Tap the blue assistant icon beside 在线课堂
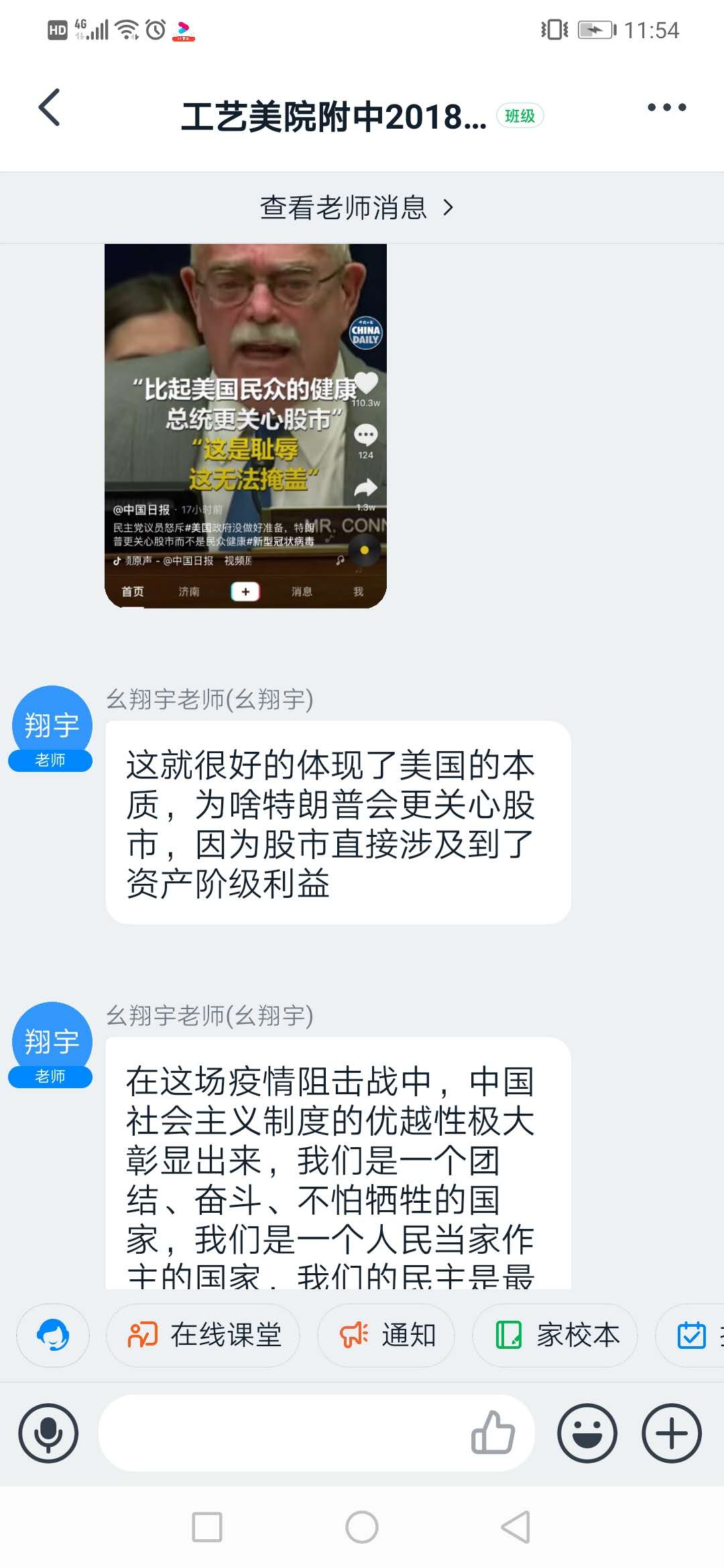This screenshot has height=1568, width=724. pos(52,1335)
